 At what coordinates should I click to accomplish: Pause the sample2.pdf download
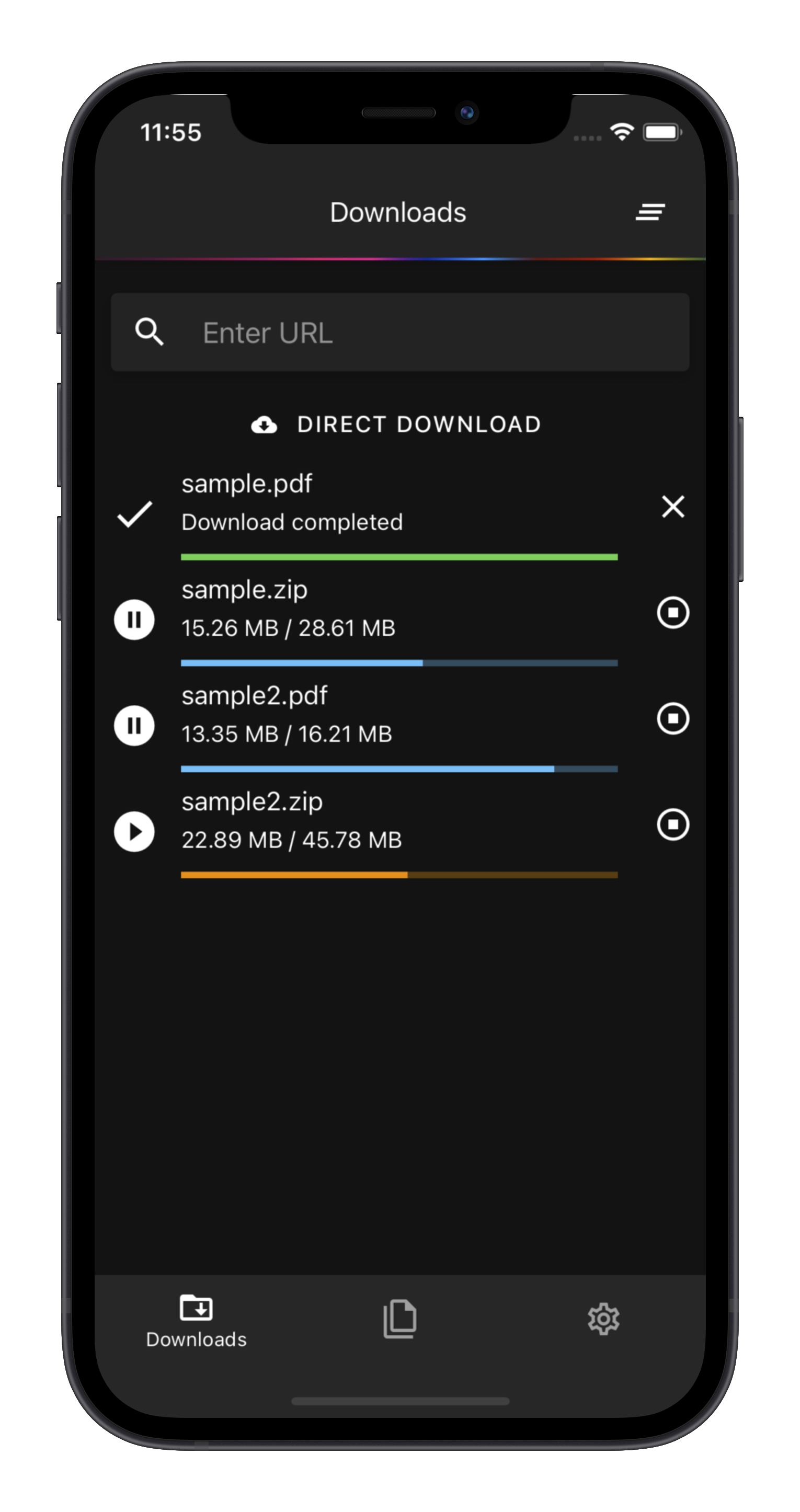pyautogui.click(x=134, y=726)
